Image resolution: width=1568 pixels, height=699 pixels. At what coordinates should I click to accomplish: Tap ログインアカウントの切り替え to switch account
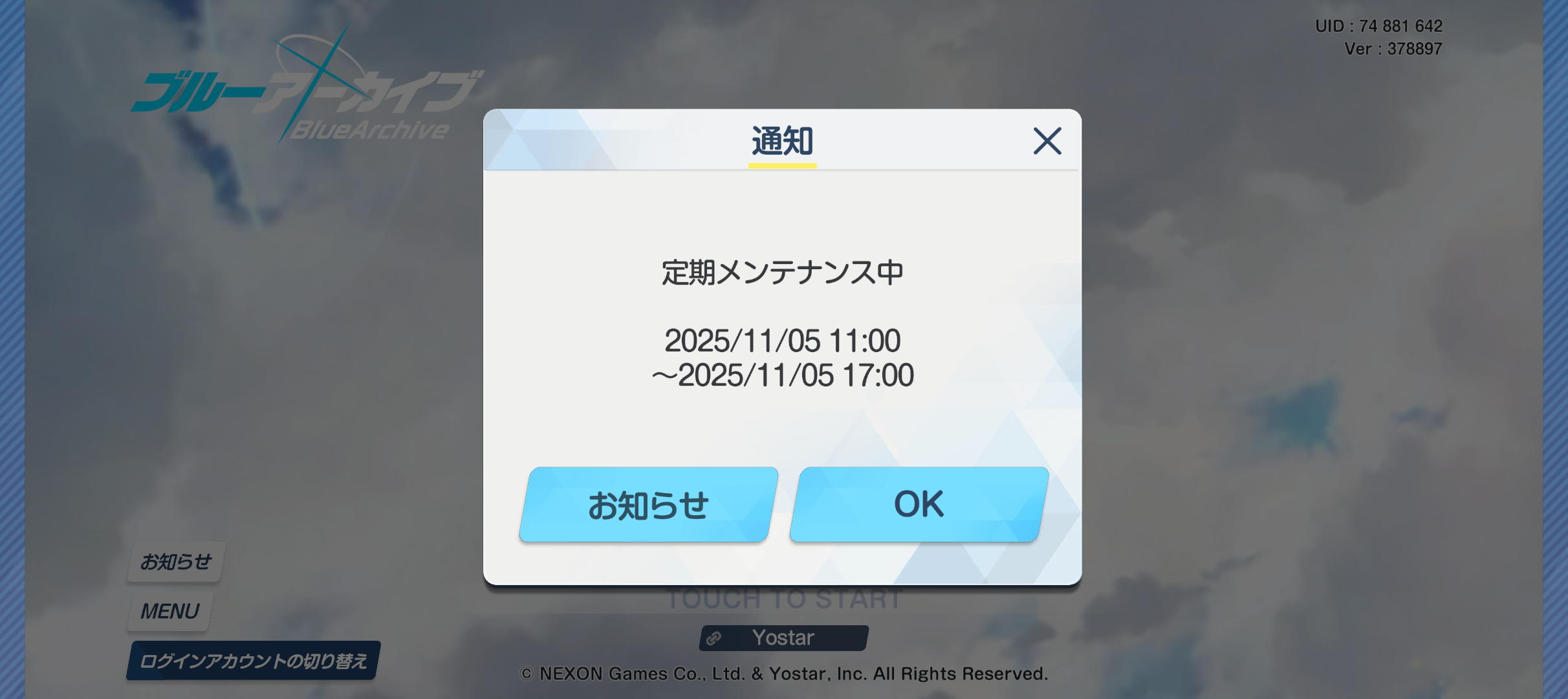[254, 661]
